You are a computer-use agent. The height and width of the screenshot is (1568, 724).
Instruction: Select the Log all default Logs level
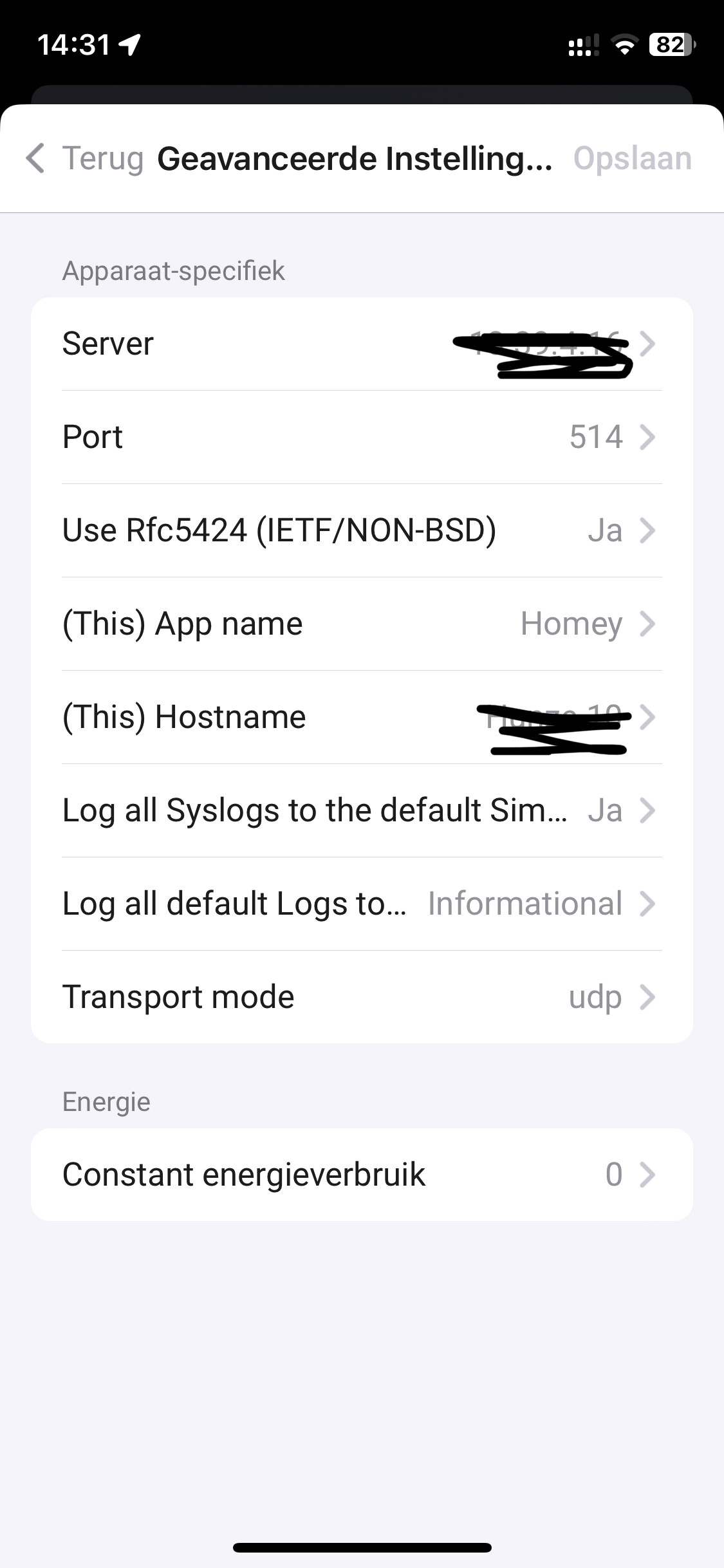tap(362, 904)
